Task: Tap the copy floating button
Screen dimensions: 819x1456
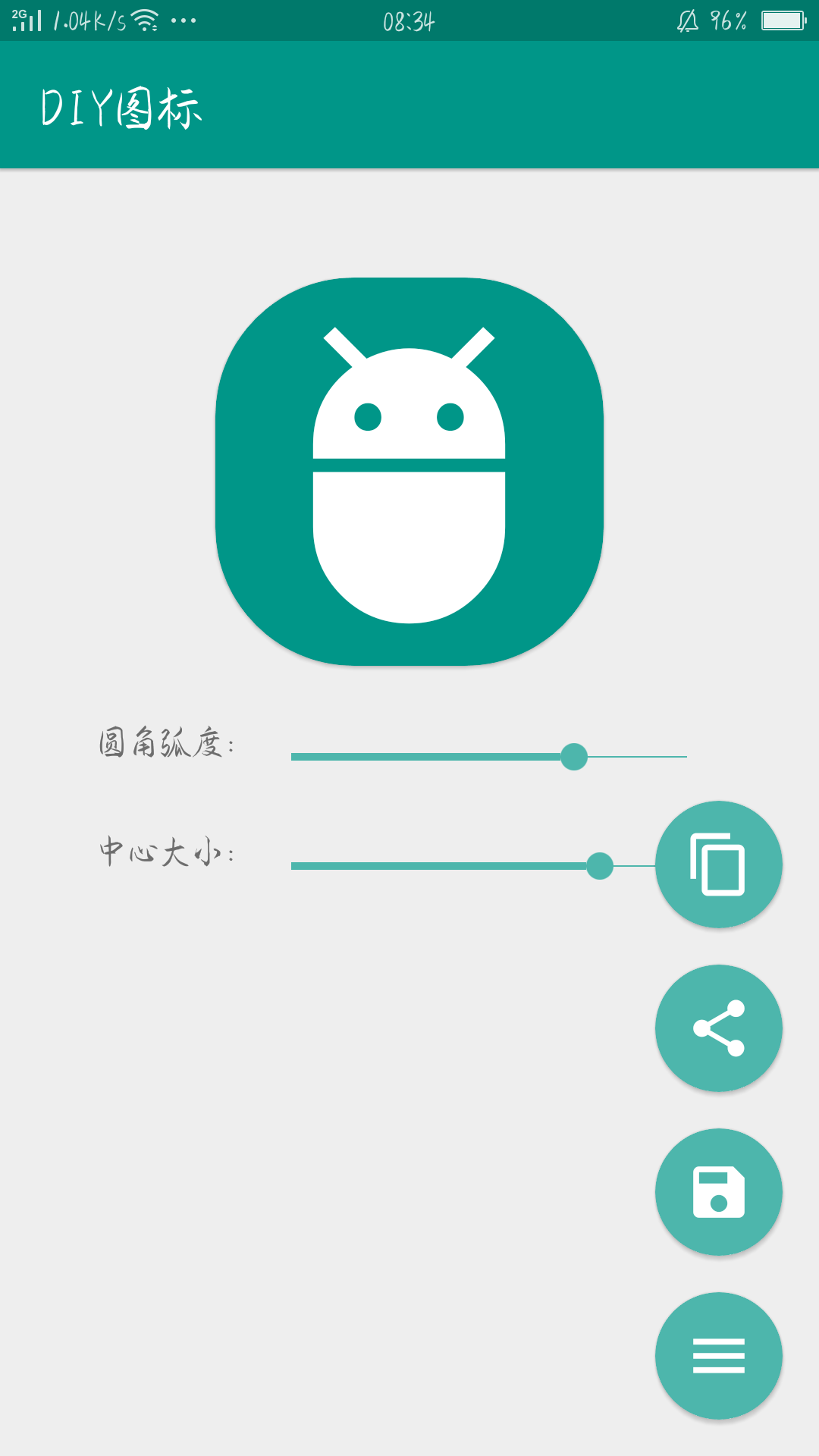Action: pos(718,864)
